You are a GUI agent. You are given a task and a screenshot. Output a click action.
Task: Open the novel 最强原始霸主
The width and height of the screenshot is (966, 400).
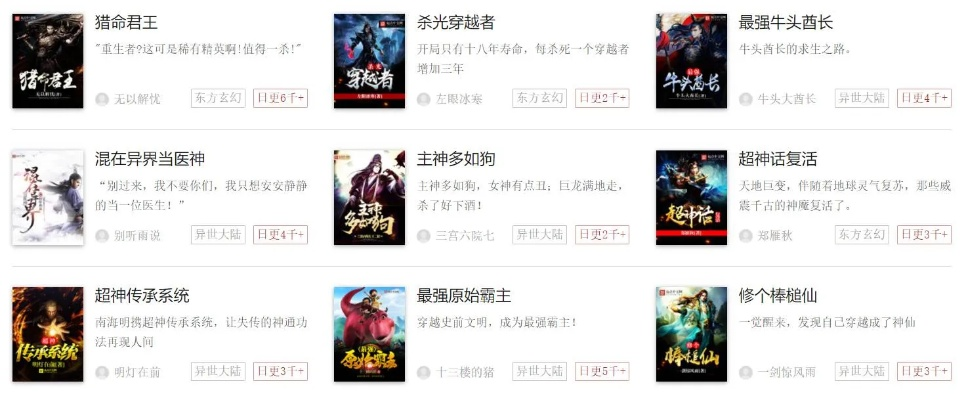(463, 296)
